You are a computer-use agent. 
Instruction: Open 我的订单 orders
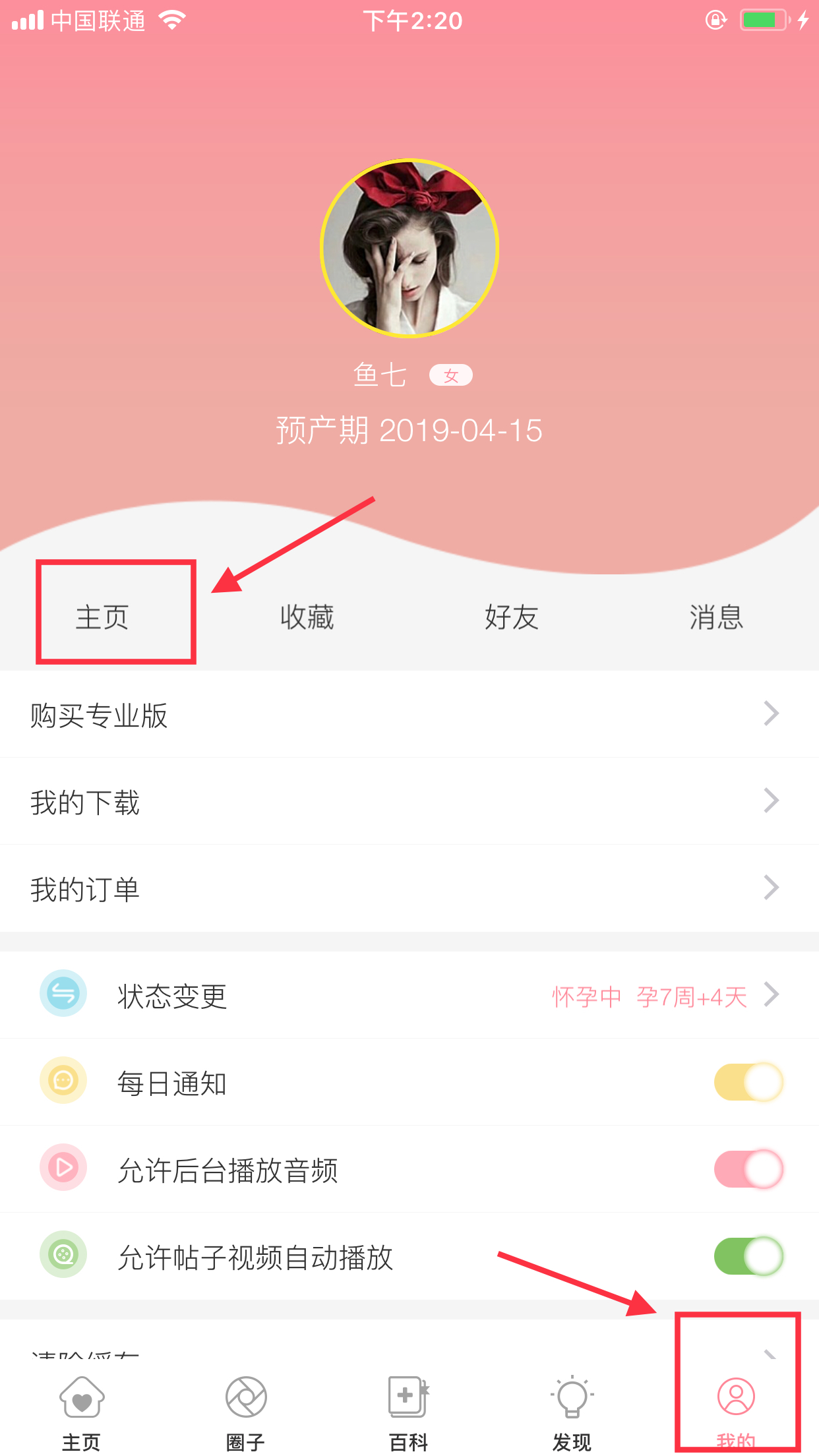[x=409, y=889]
